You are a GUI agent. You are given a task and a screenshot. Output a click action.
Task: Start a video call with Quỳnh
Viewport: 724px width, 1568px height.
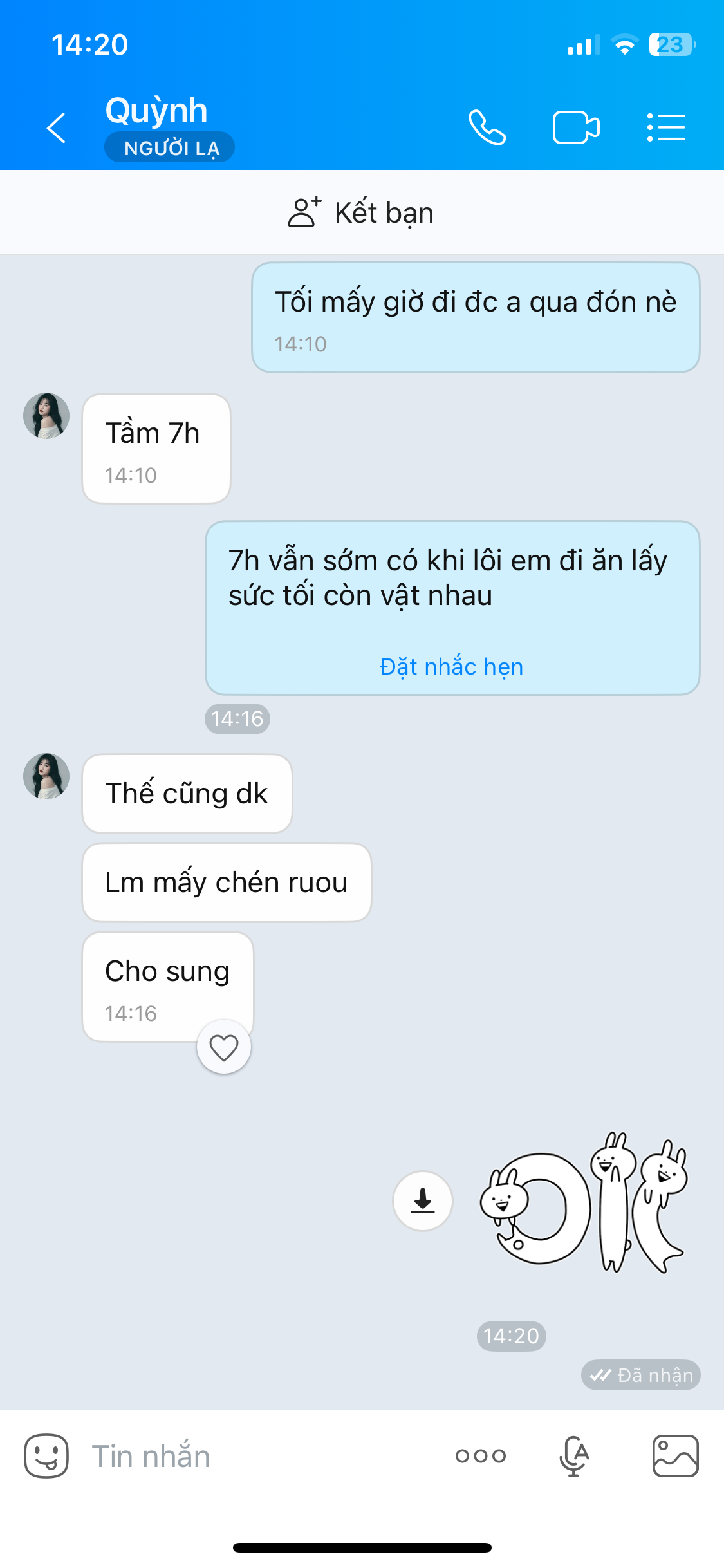tap(576, 127)
